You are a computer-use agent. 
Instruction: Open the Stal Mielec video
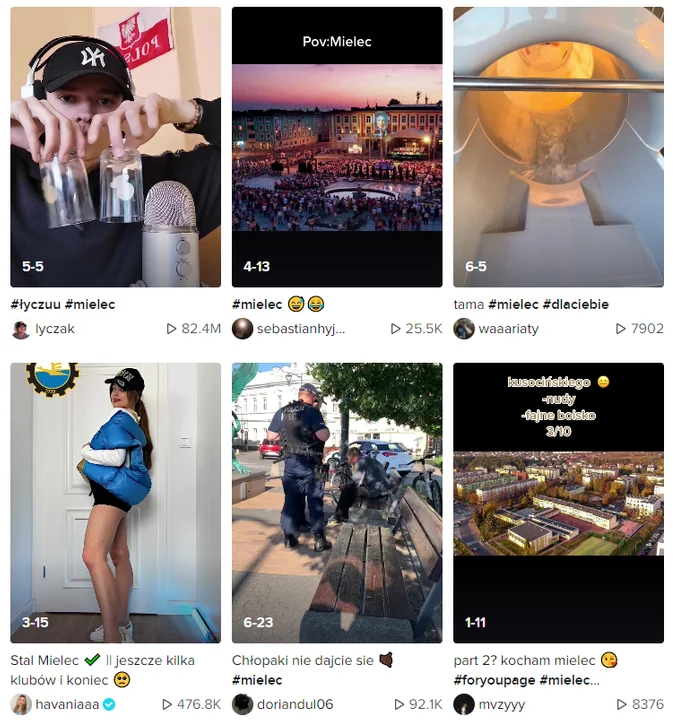click(115, 502)
